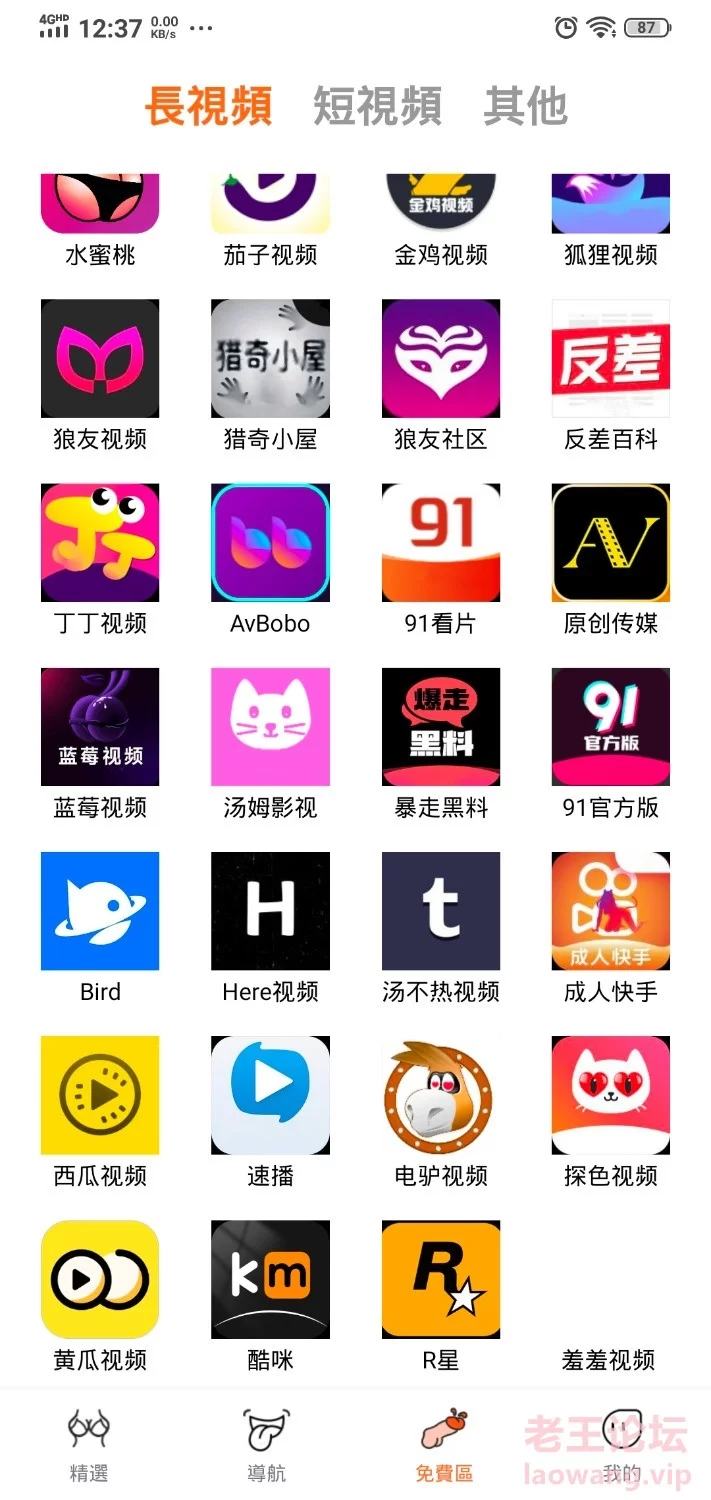
Task: Open the 導航 bottom tab
Action: coord(266,1445)
